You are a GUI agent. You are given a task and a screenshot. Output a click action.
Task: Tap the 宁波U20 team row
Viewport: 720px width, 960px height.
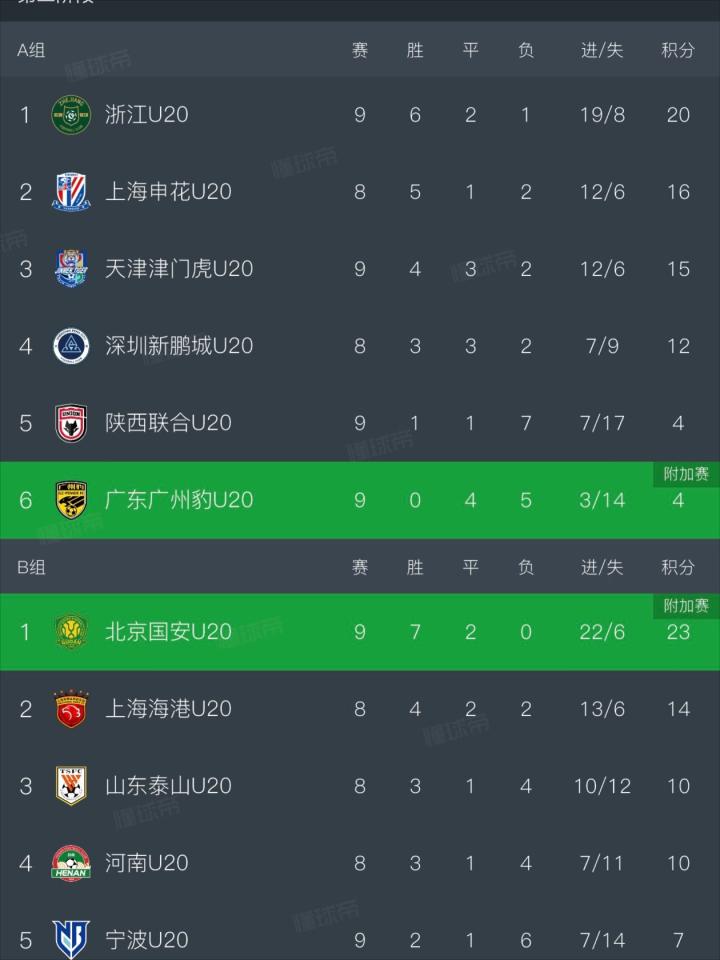coord(360,931)
